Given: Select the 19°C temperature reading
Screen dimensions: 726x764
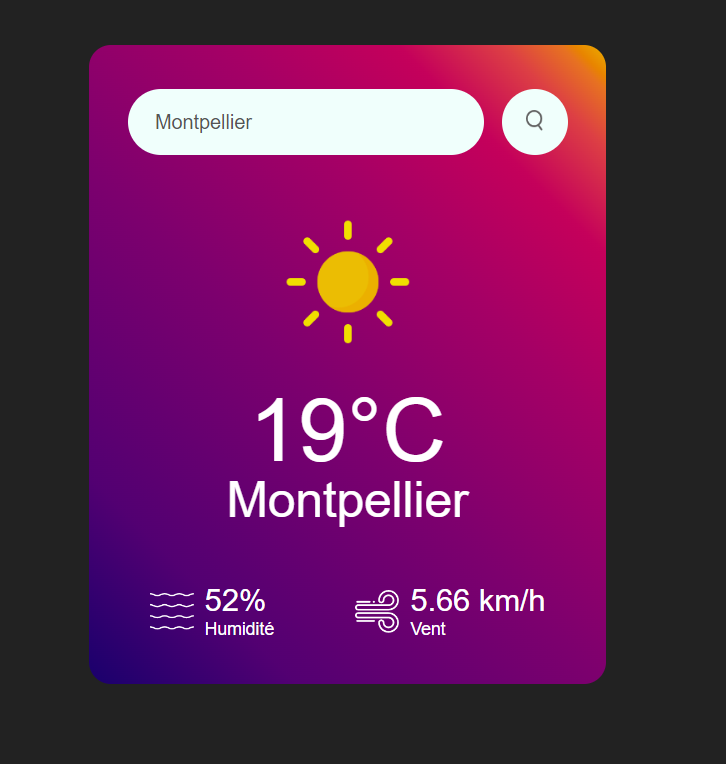Looking at the screenshot, I should pos(347,432).
